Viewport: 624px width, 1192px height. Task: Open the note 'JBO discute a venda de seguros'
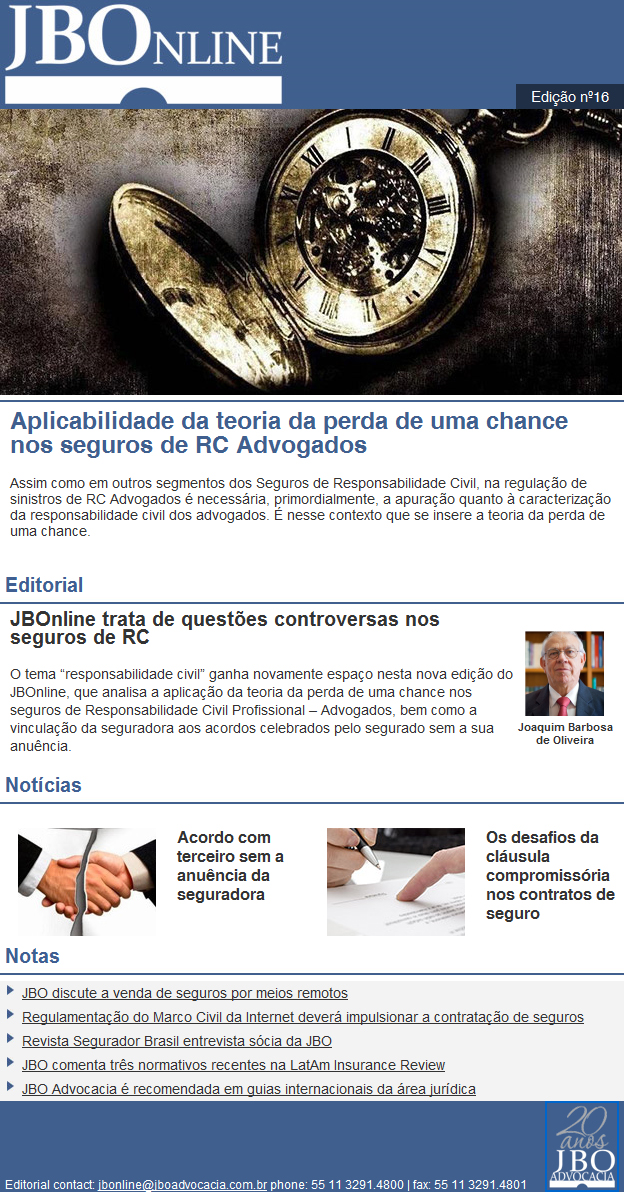coord(184,993)
